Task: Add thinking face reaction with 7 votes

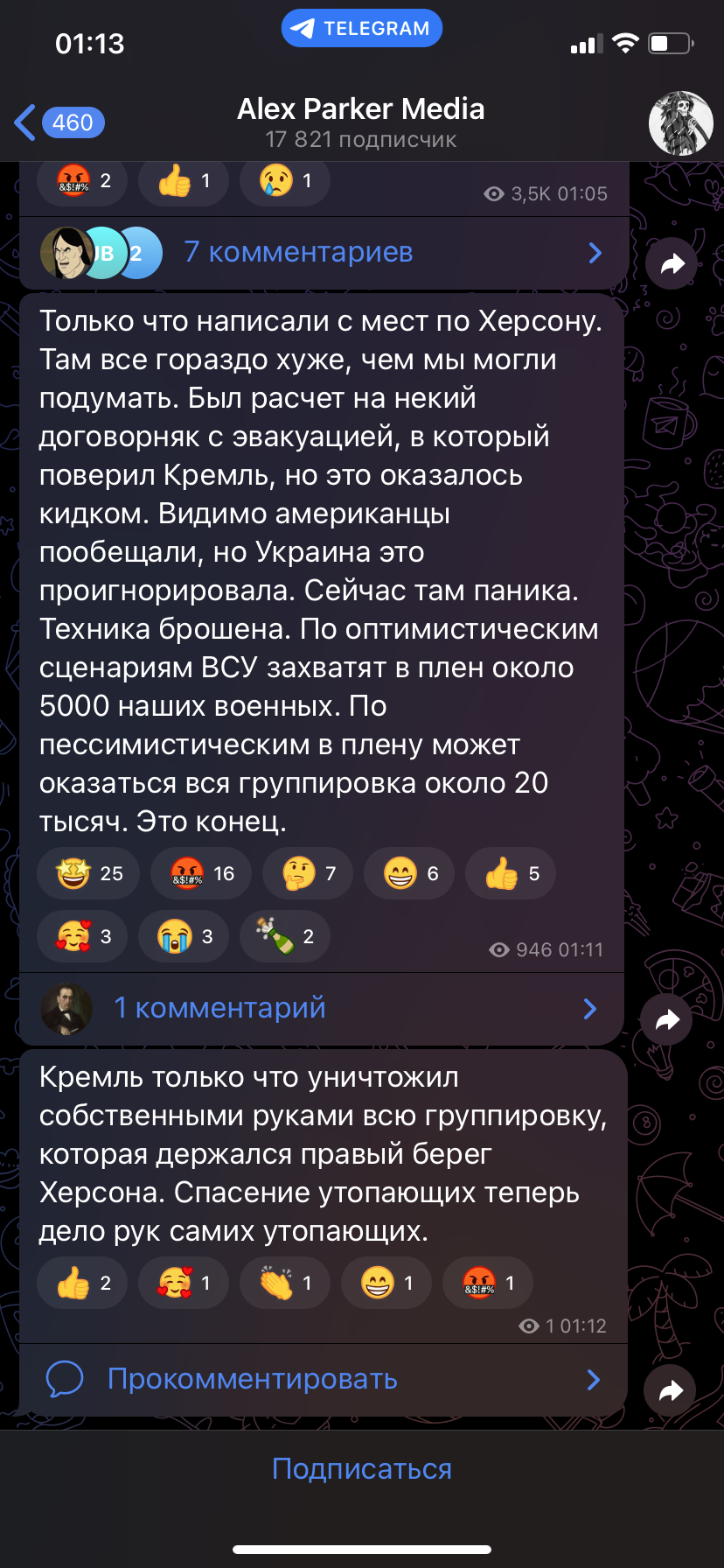Action: coord(308,873)
